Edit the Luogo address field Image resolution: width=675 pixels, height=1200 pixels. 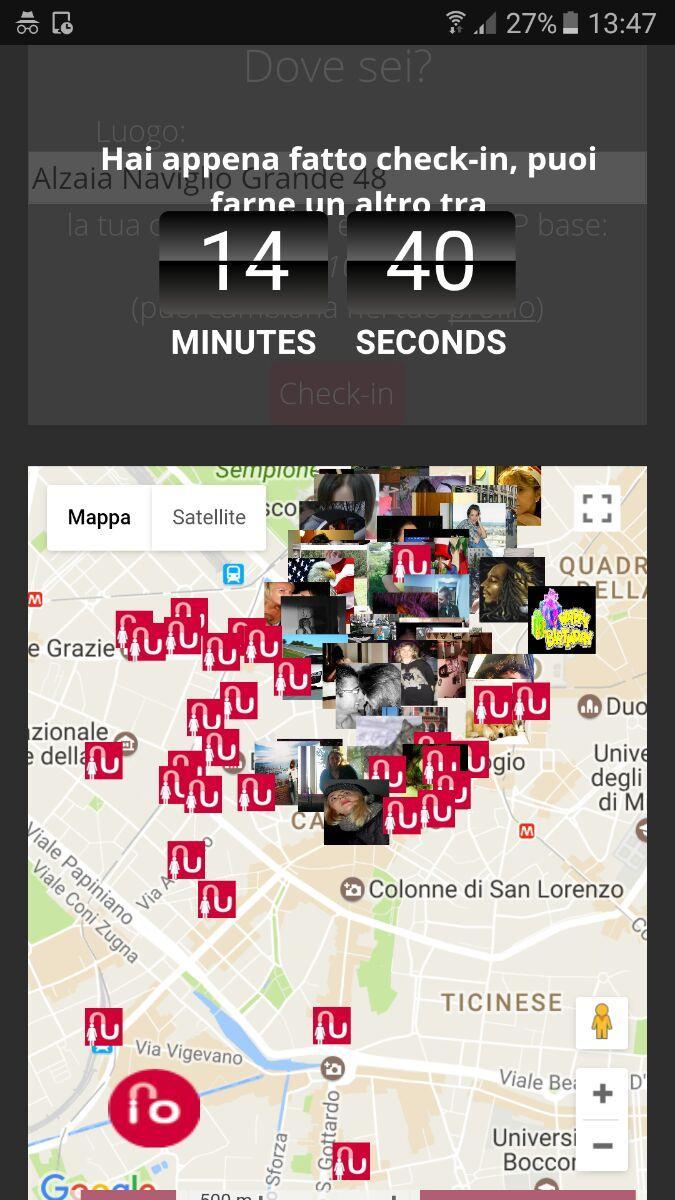(x=336, y=179)
